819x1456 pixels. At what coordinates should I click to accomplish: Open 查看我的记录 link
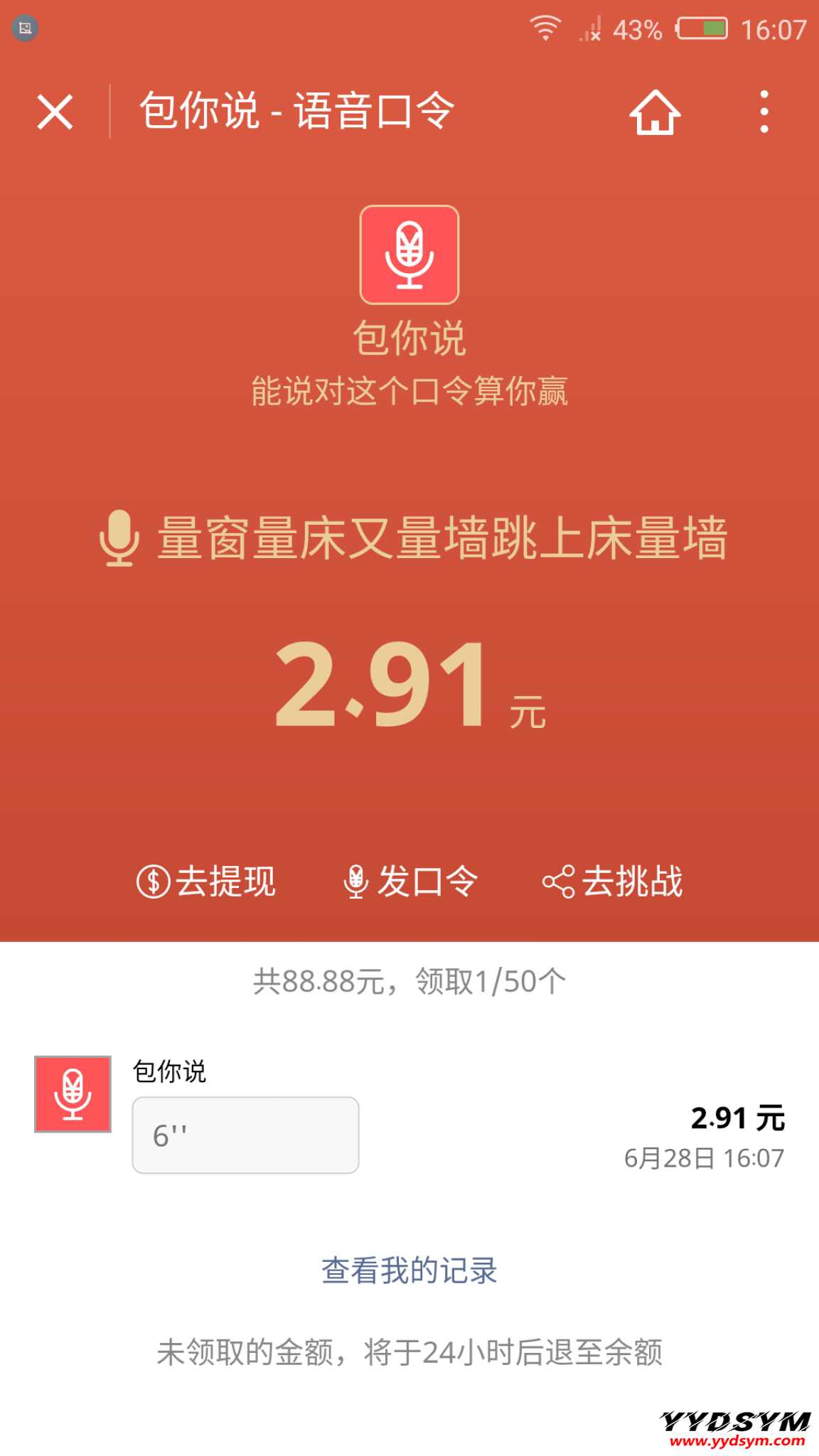click(x=409, y=1270)
